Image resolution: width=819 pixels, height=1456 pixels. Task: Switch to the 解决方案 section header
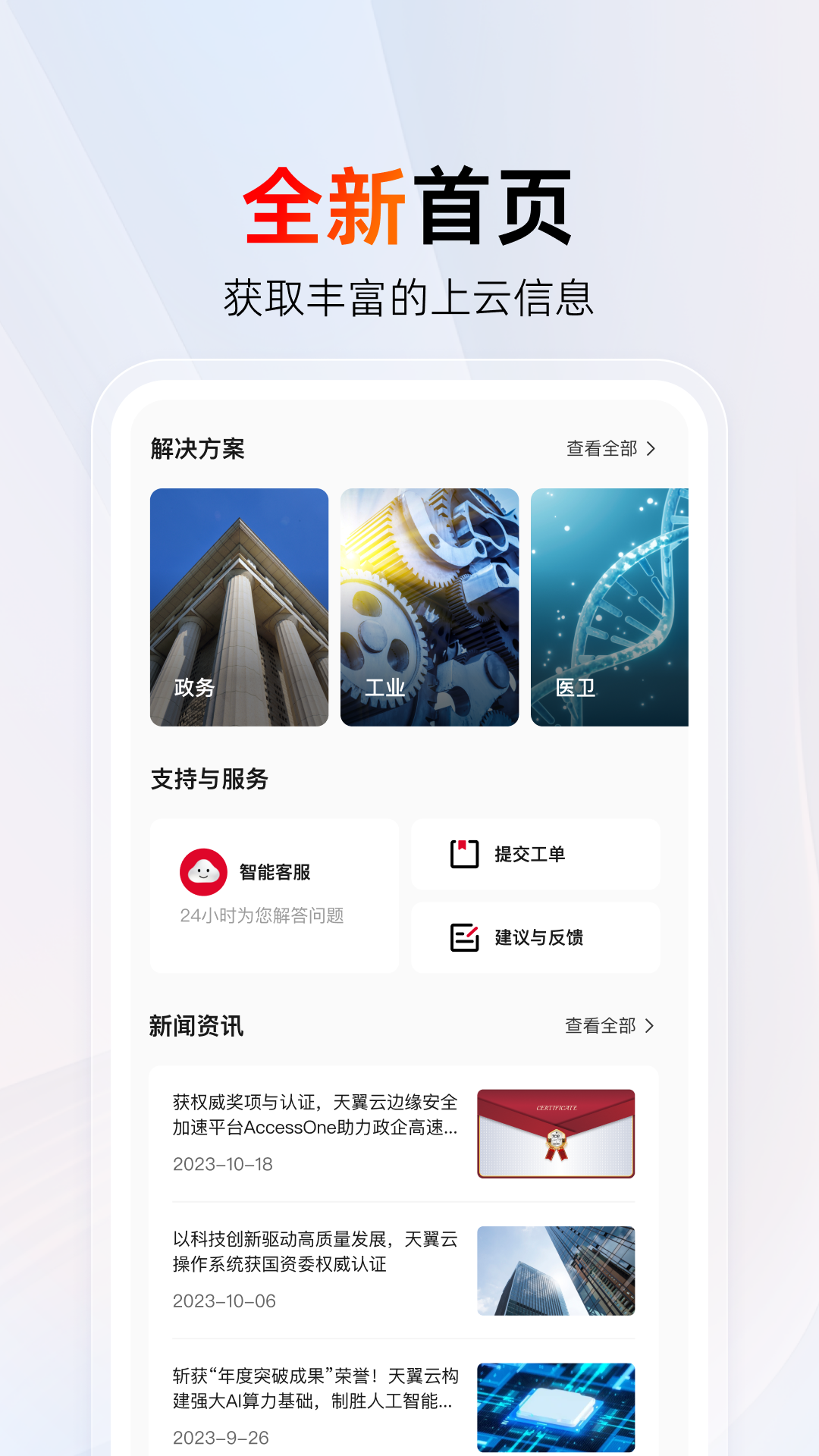click(199, 448)
